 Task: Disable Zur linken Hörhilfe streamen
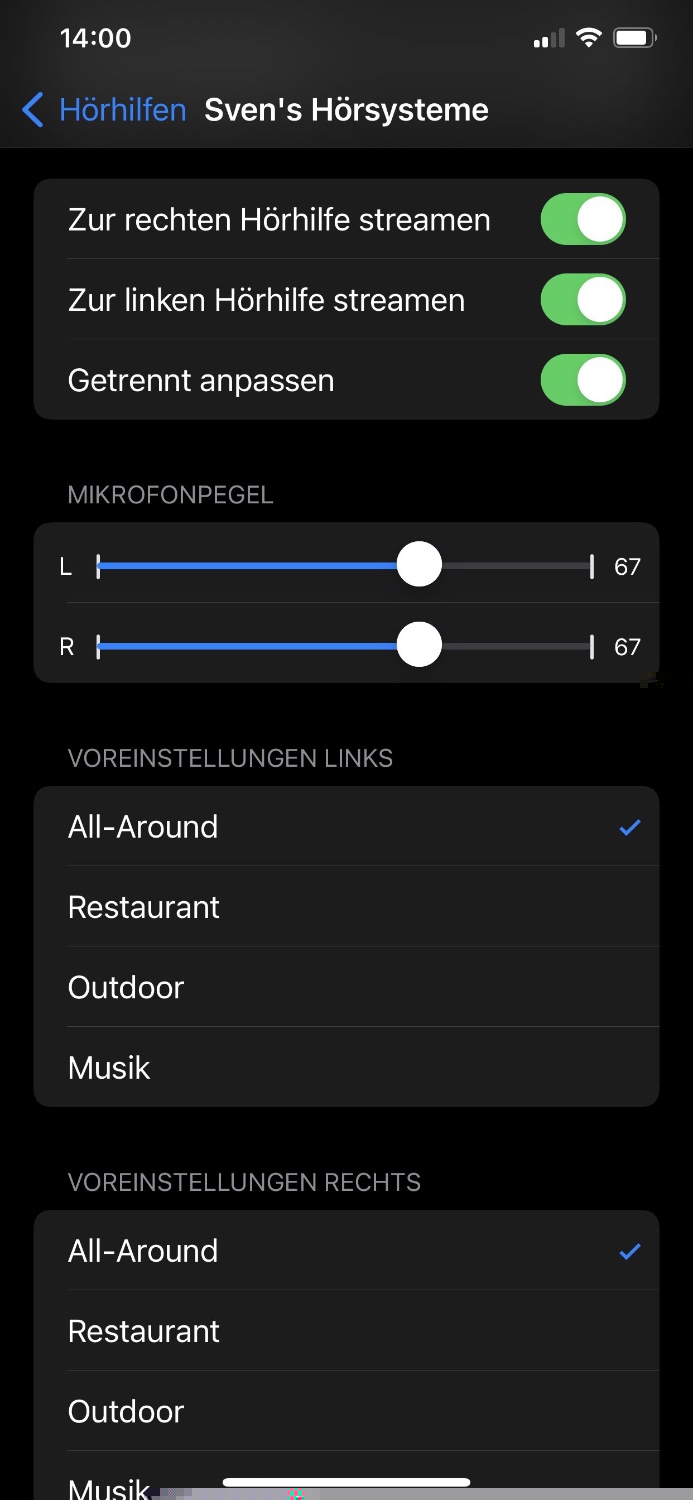(583, 300)
